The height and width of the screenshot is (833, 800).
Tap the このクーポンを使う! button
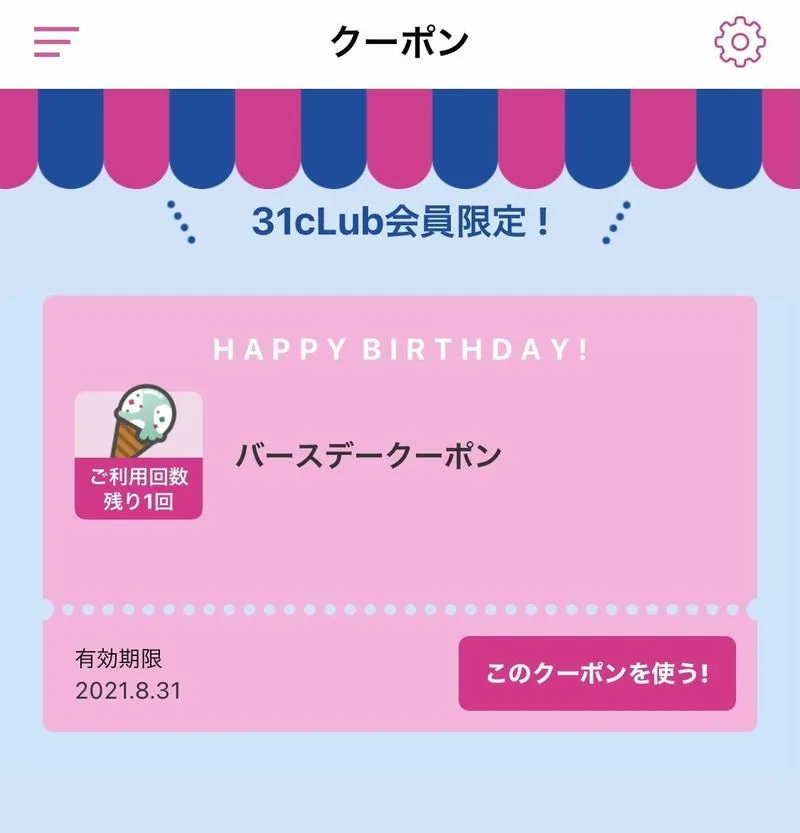pos(597,673)
